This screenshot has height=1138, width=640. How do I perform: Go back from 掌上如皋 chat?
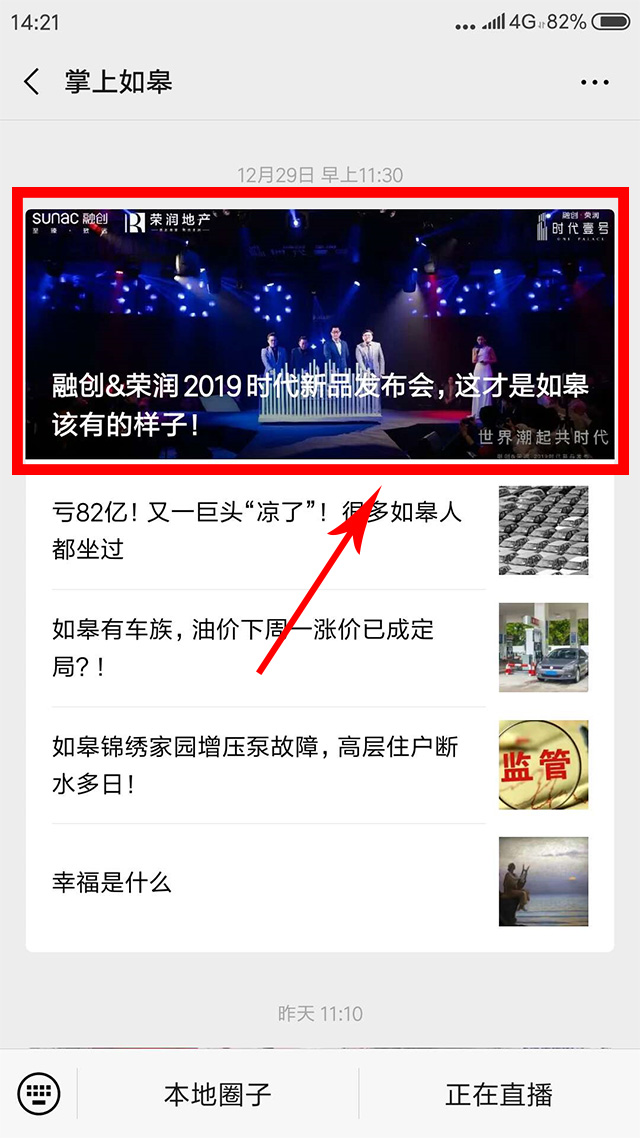(x=32, y=82)
